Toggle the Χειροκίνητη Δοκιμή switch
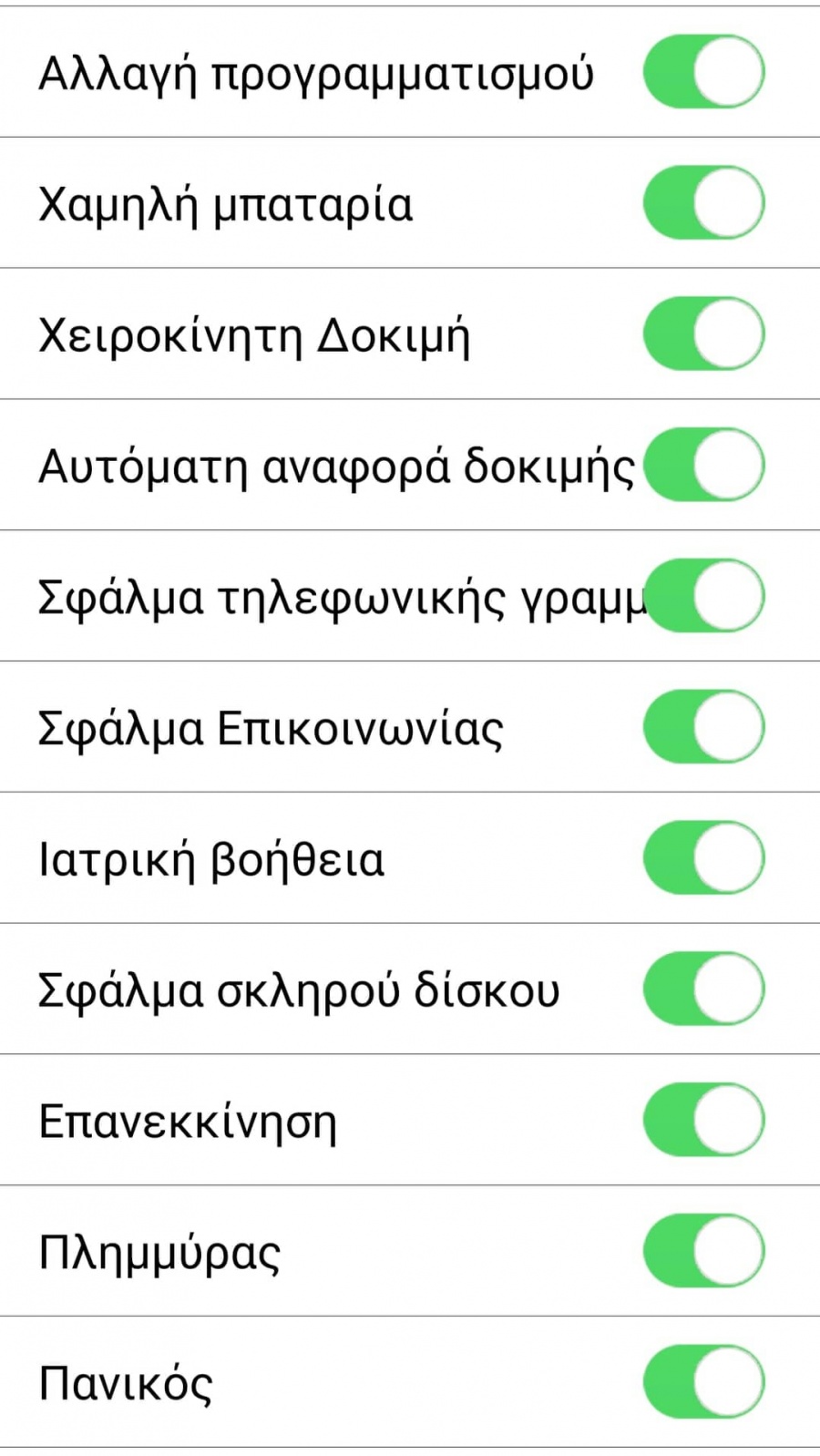This screenshot has width=820, height=1456. 703,333
